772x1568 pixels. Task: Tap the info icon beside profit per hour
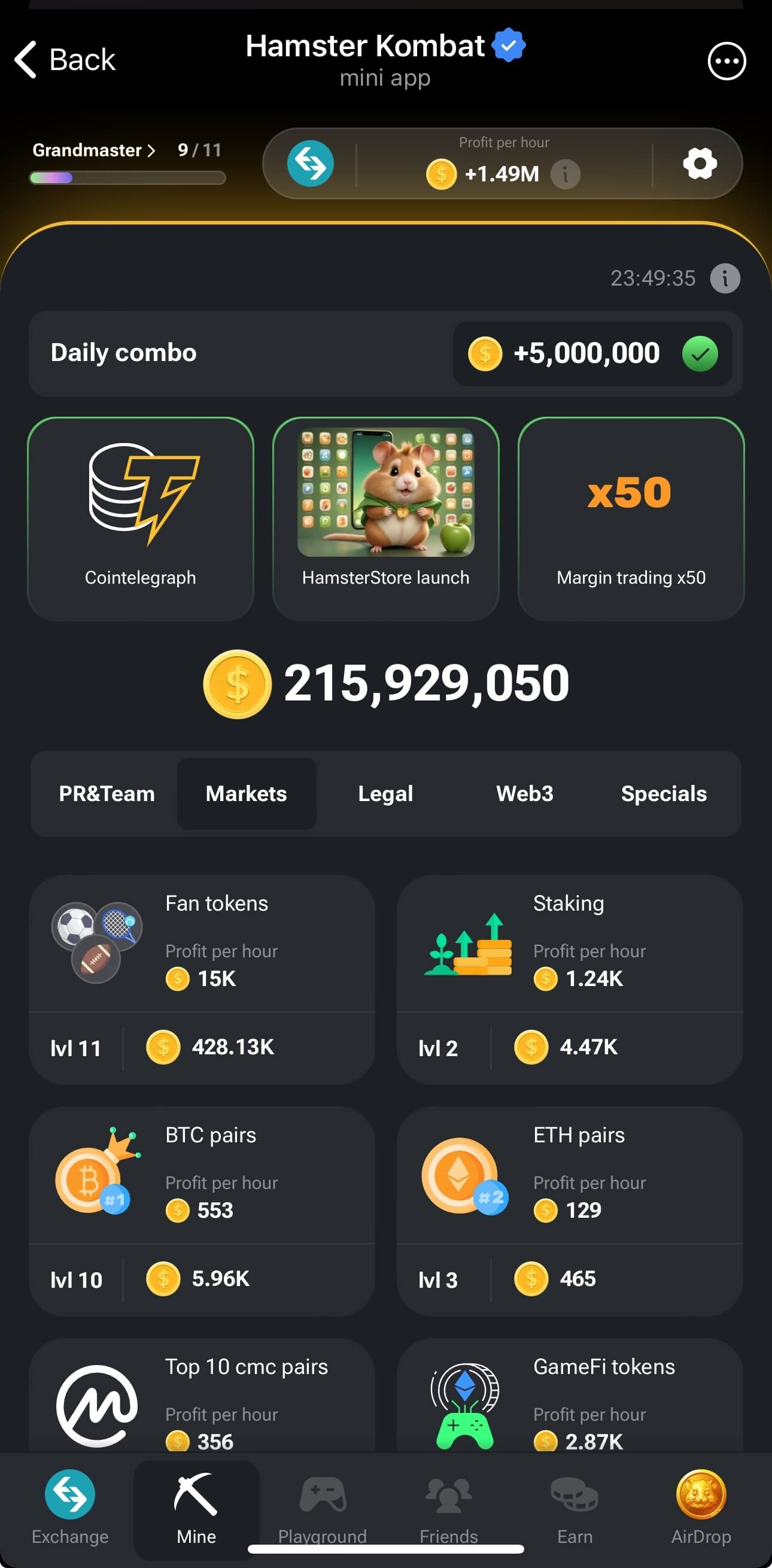(x=565, y=175)
